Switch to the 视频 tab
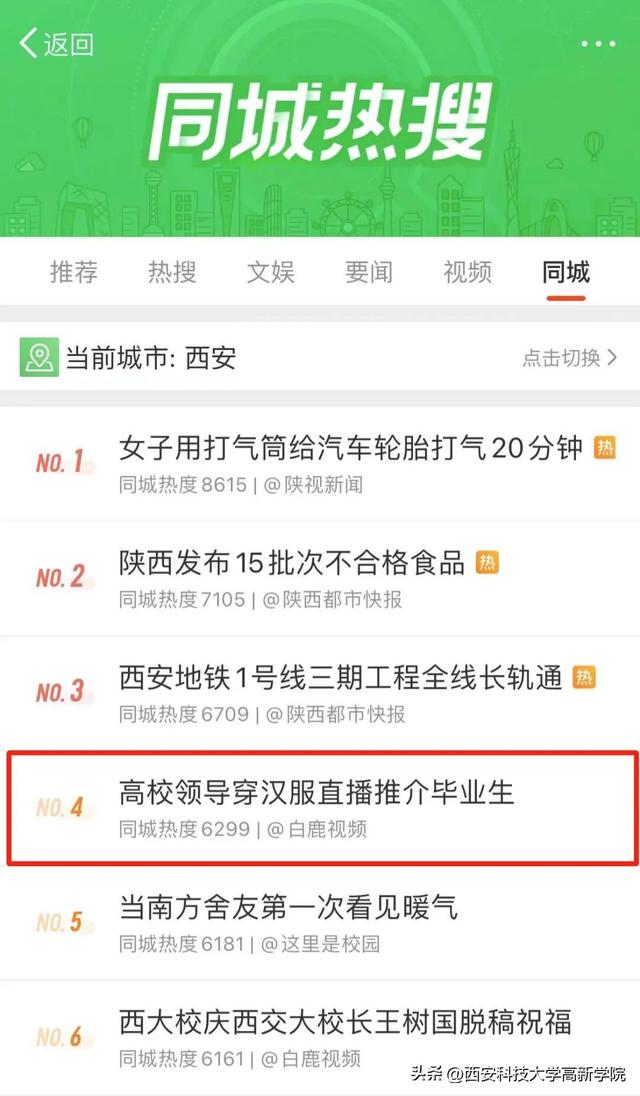Image resolution: width=640 pixels, height=1096 pixels. tap(467, 271)
